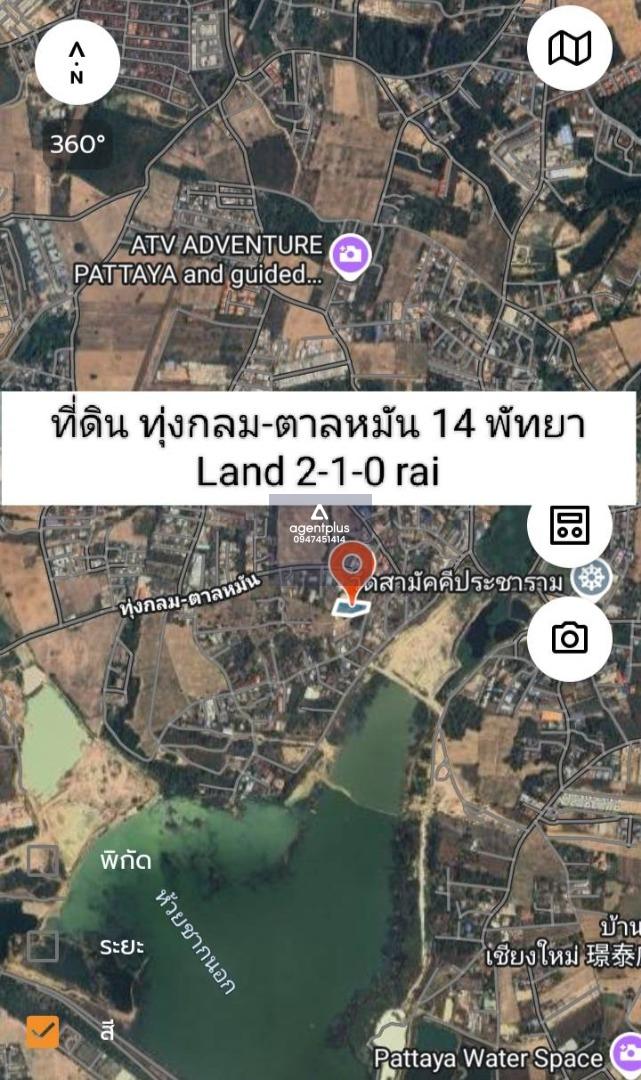Open the Pattaya Water Space place marker
This screenshot has width=641, height=1080.
[627, 1055]
